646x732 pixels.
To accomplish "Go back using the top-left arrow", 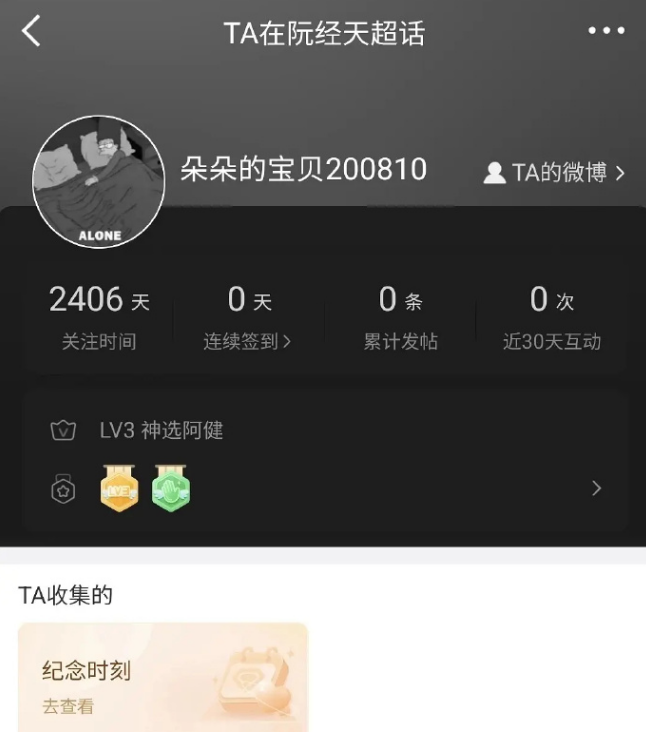I will [x=32, y=32].
